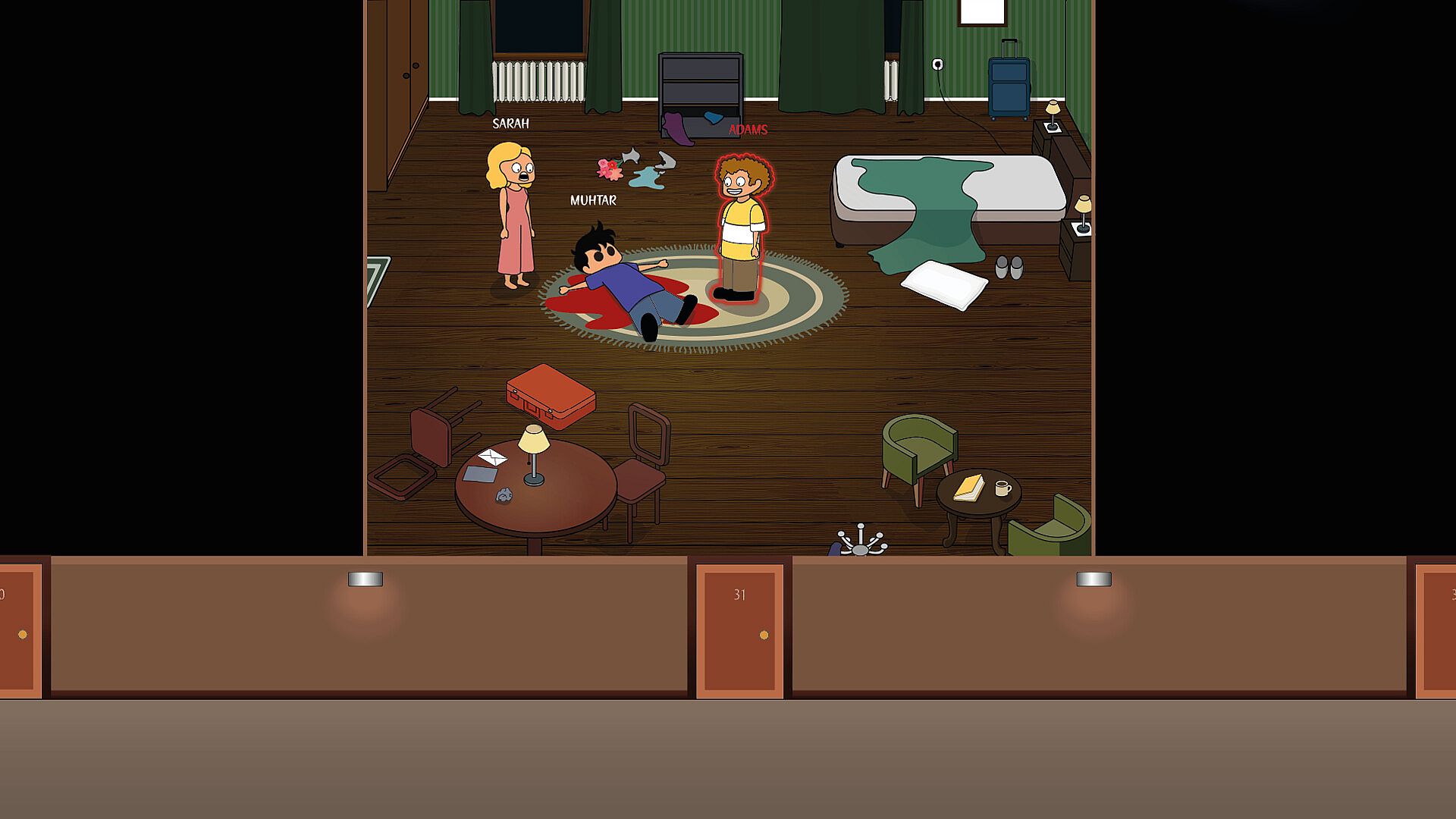This screenshot has height=819, width=1456.
Task: Select the highlighted character Adams
Action: pos(741,228)
